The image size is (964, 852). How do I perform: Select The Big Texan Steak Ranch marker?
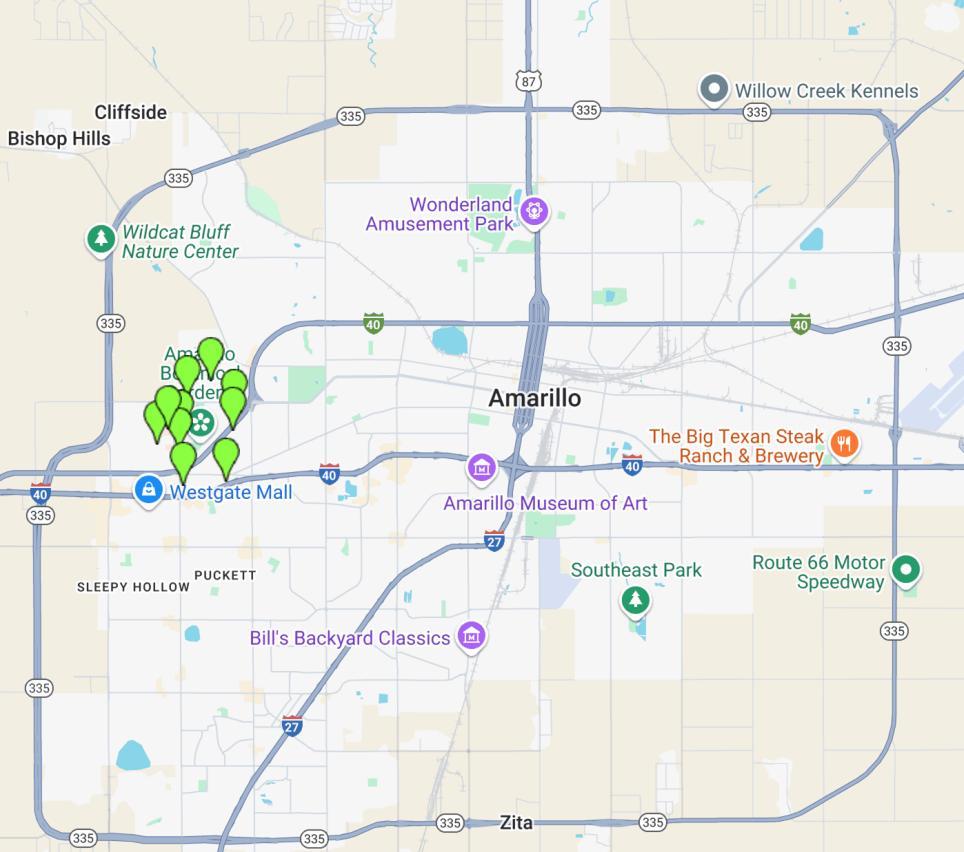845,443
